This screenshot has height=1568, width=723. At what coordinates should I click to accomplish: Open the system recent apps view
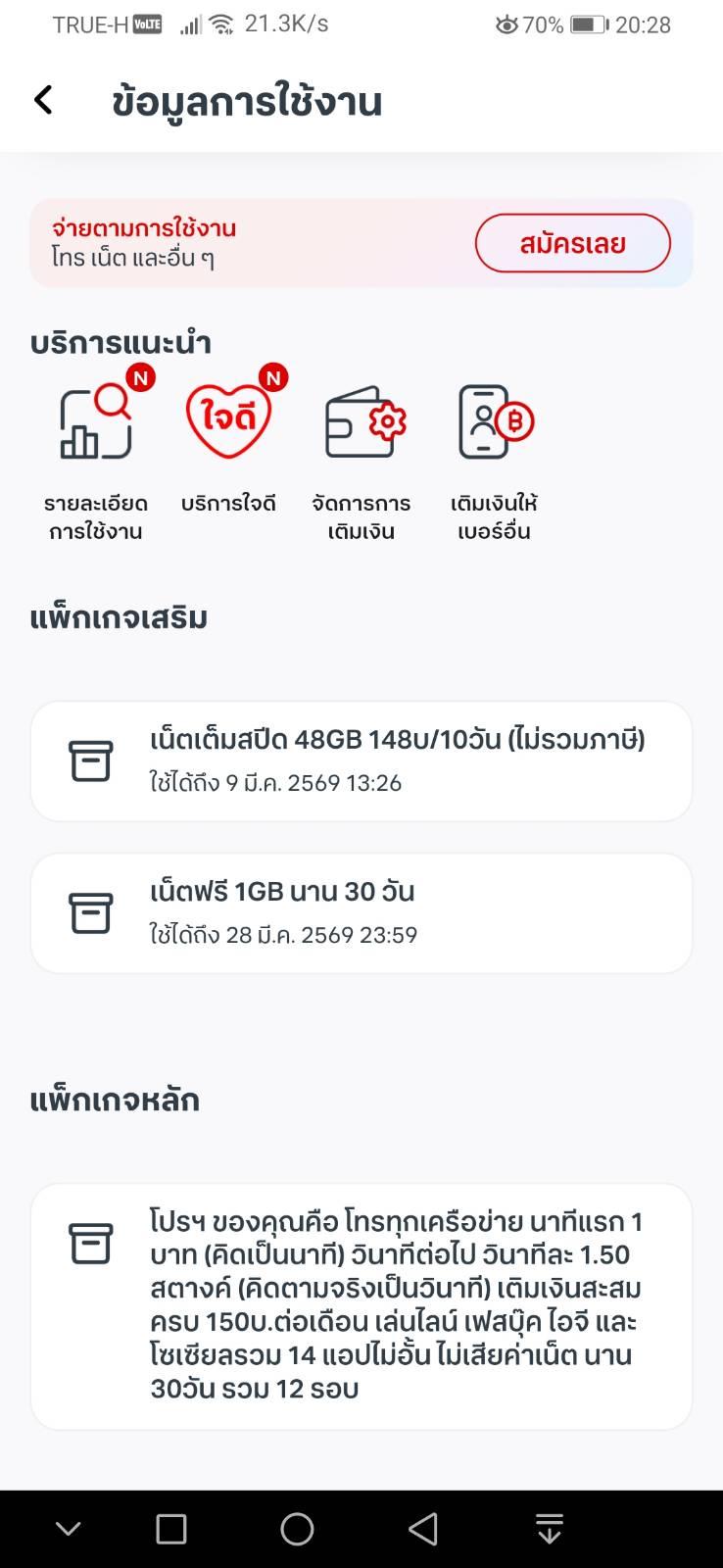(x=171, y=1529)
